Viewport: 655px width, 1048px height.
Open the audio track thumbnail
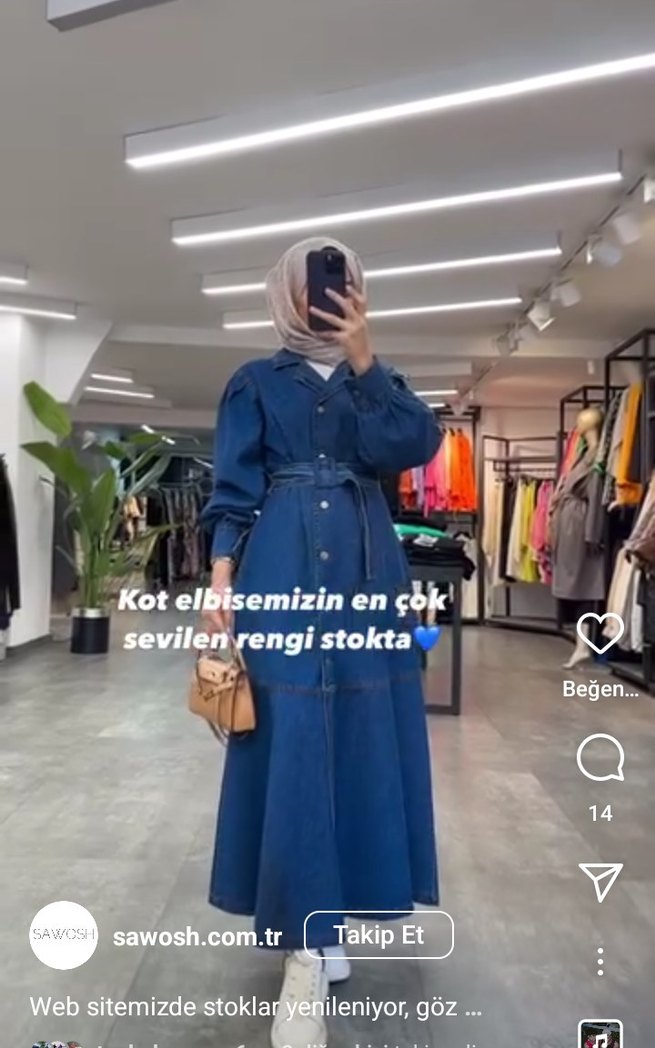[600, 1035]
